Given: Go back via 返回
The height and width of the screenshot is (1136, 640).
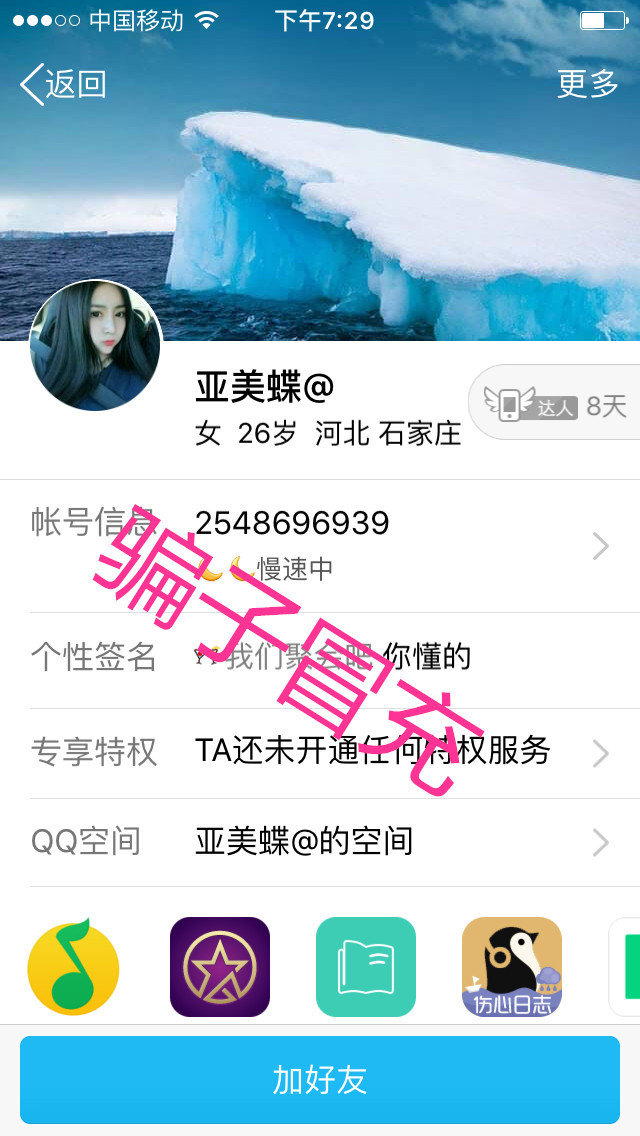Looking at the screenshot, I should tap(63, 84).
